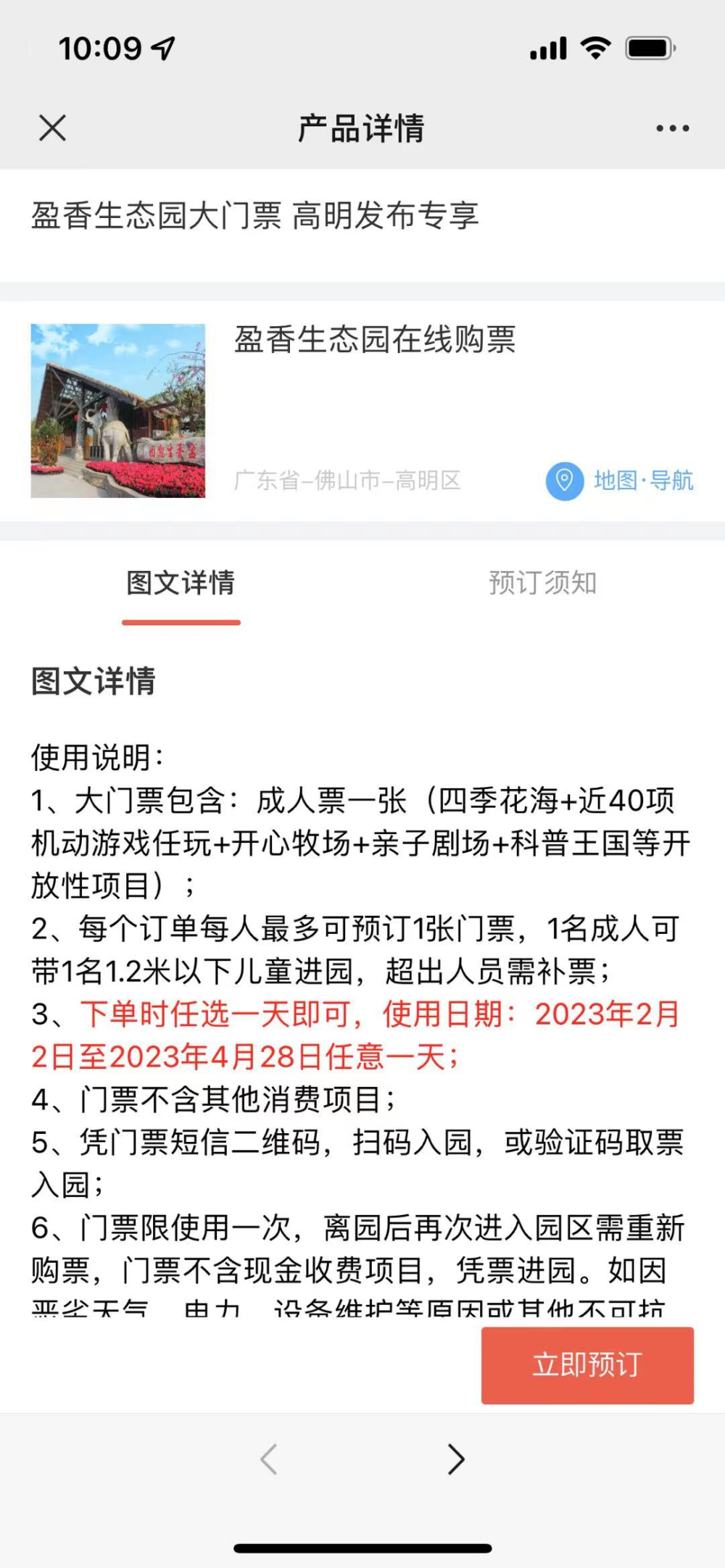Tap 立即预订 to book now
The width and height of the screenshot is (725, 1568).
point(587,1365)
